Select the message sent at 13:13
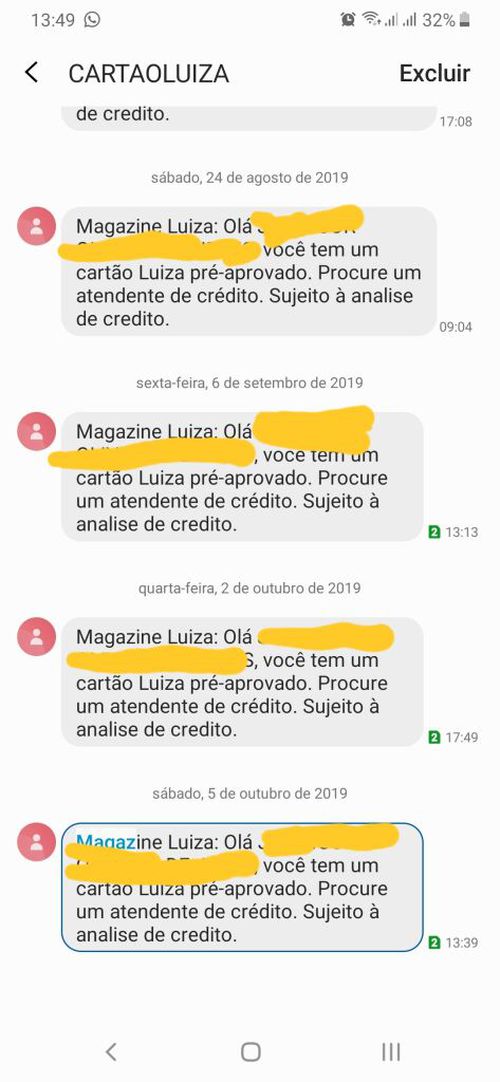Screen dimensions: 500x1082 pos(242,476)
